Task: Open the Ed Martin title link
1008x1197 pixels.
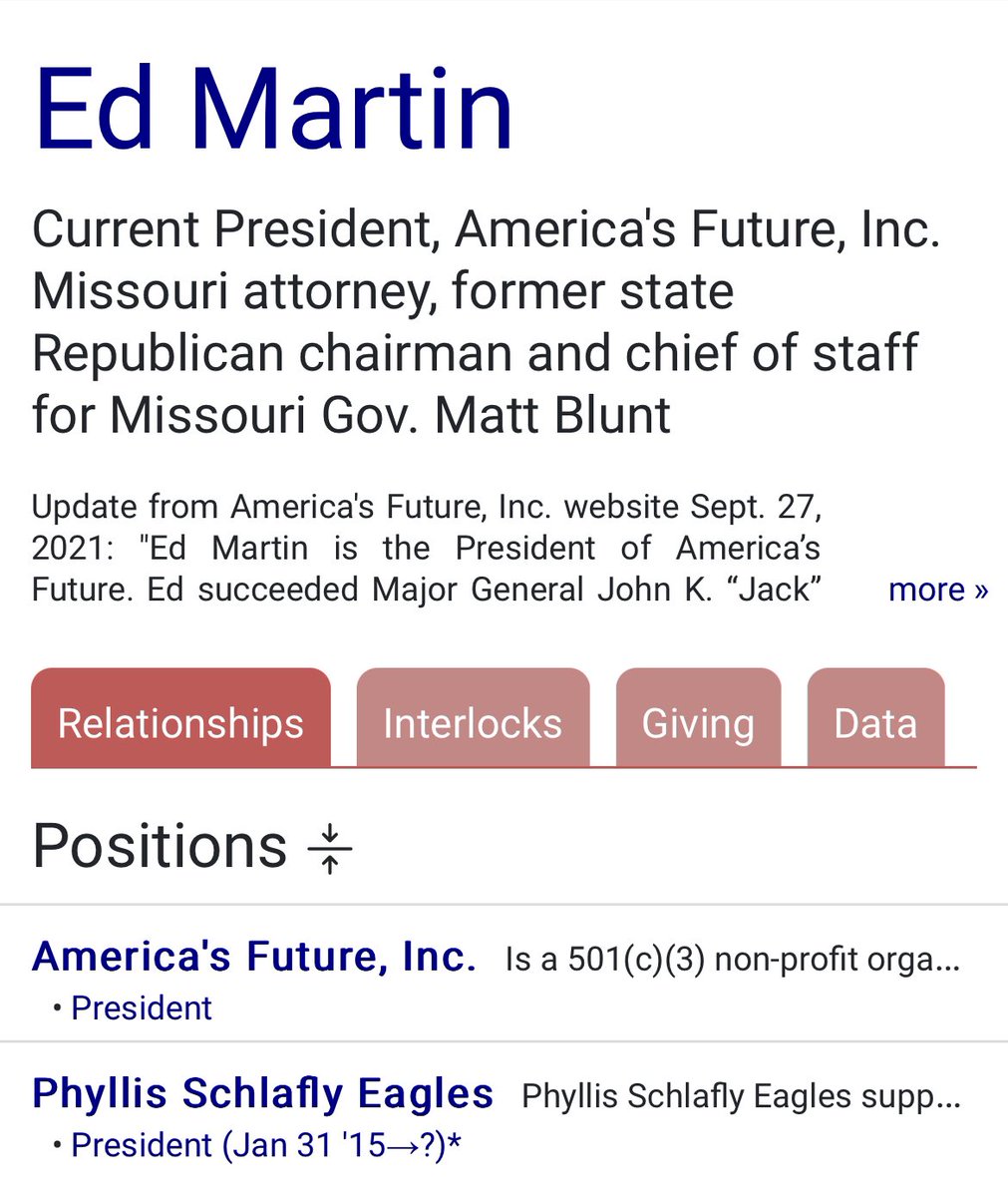Action: click(273, 108)
